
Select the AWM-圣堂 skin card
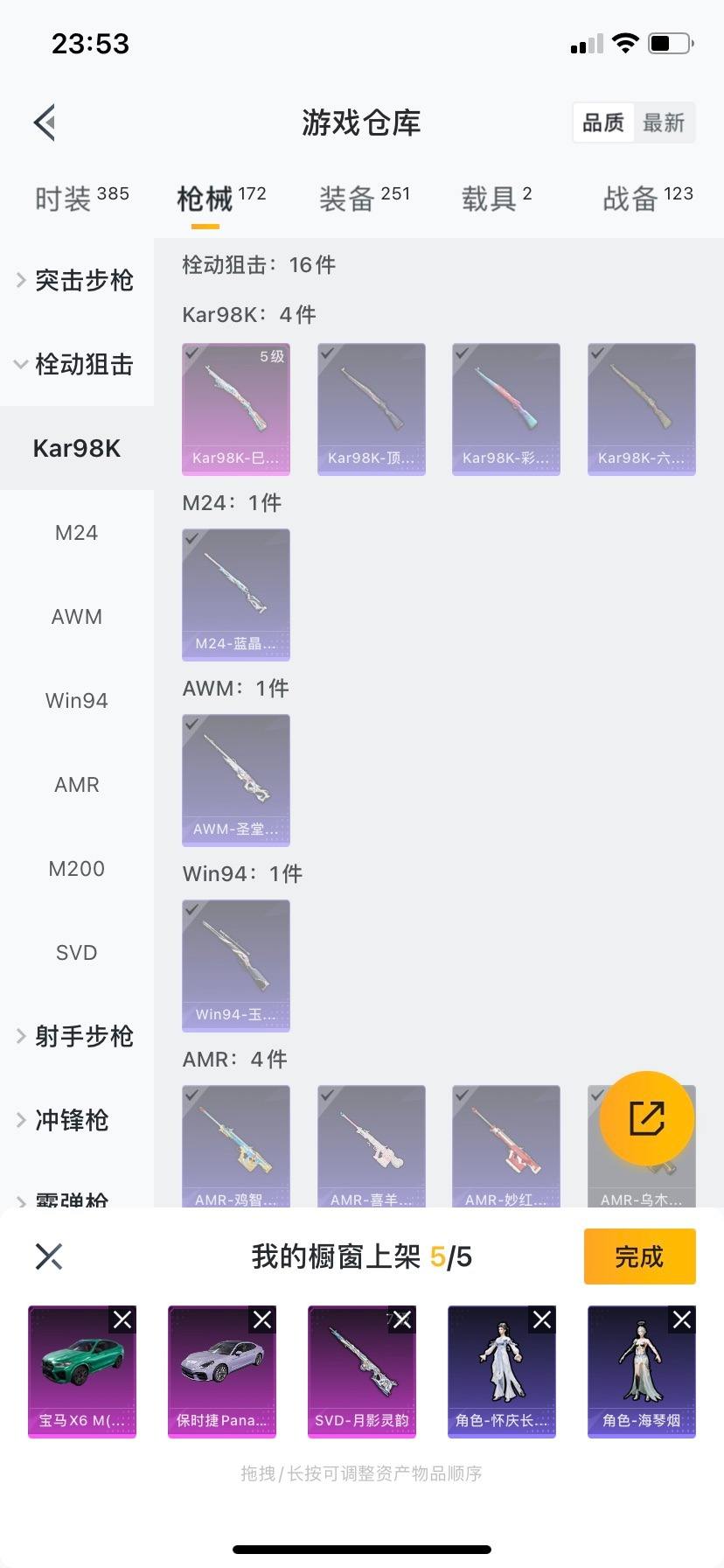click(236, 780)
